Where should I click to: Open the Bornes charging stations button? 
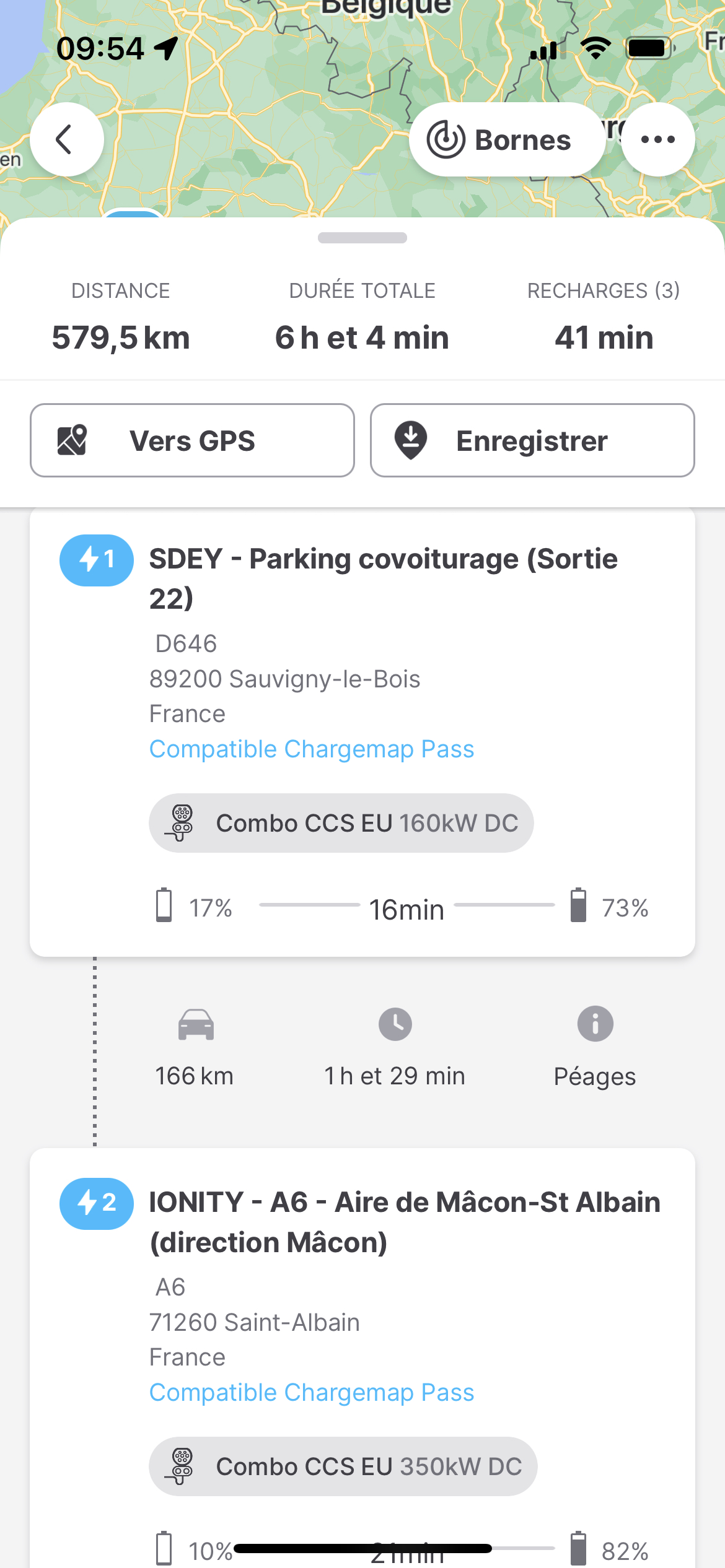[x=506, y=140]
